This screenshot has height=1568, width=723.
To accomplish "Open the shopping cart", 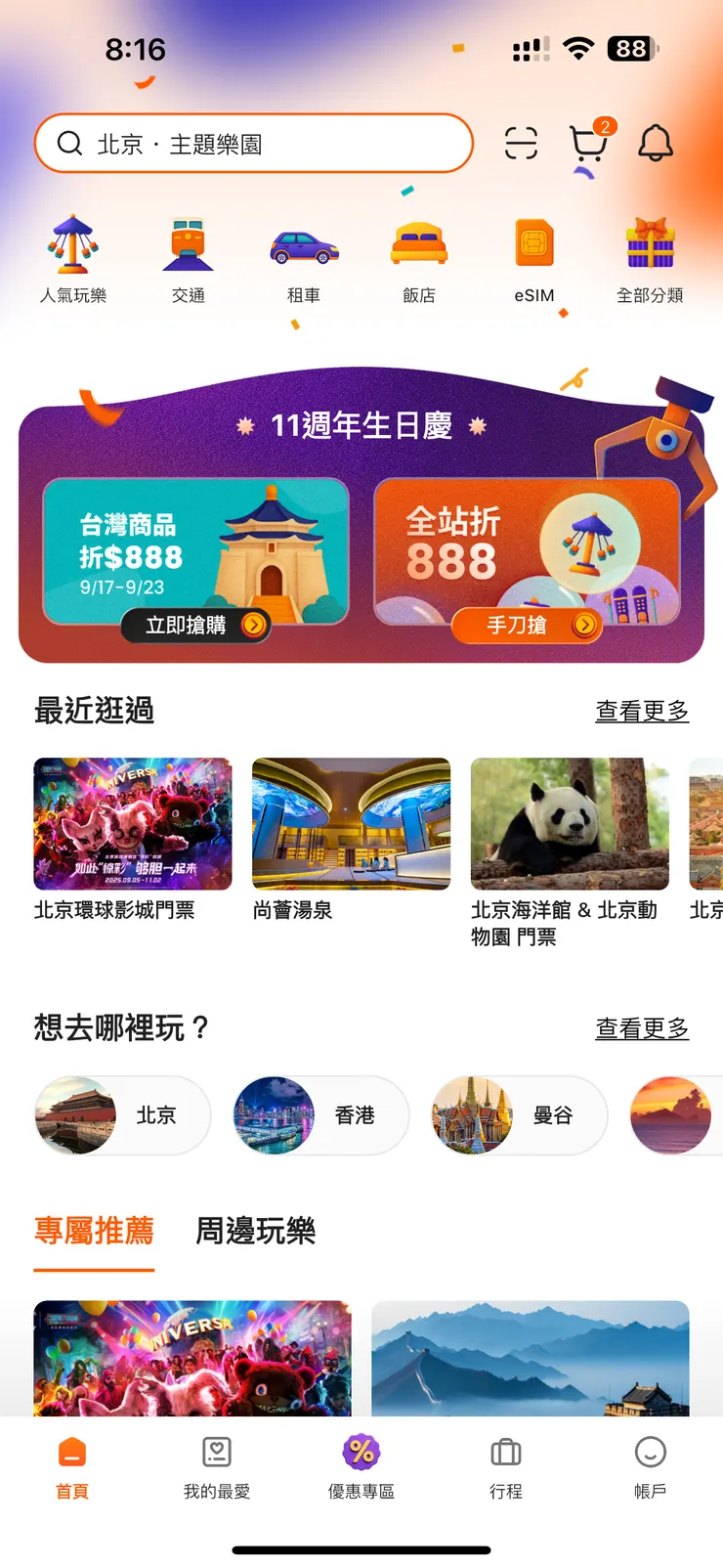I will point(588,144).
